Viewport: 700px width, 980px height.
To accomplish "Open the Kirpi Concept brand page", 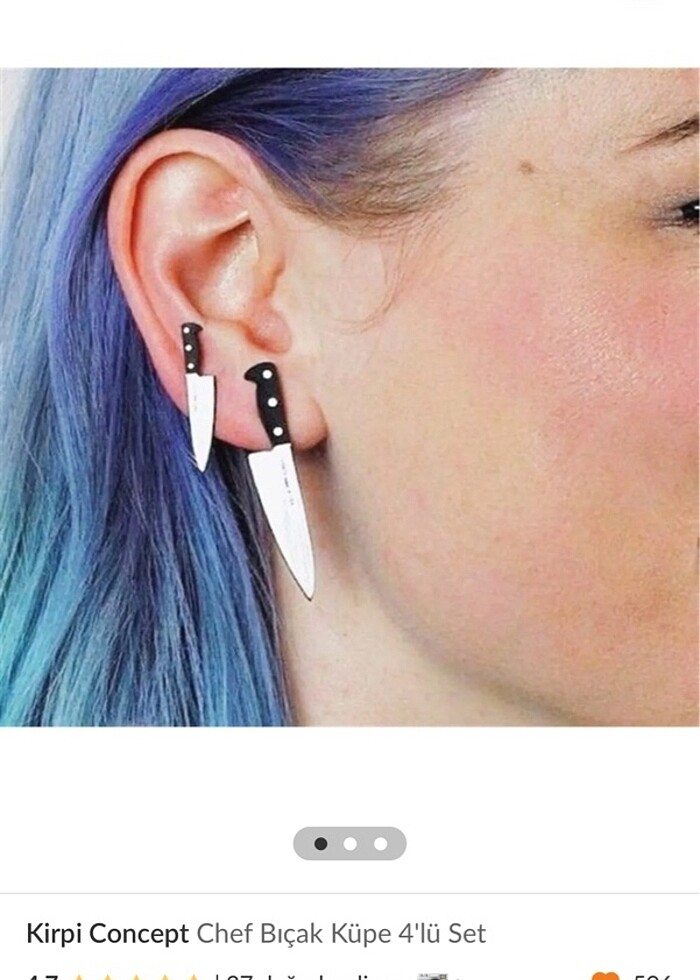I will 107,934.
